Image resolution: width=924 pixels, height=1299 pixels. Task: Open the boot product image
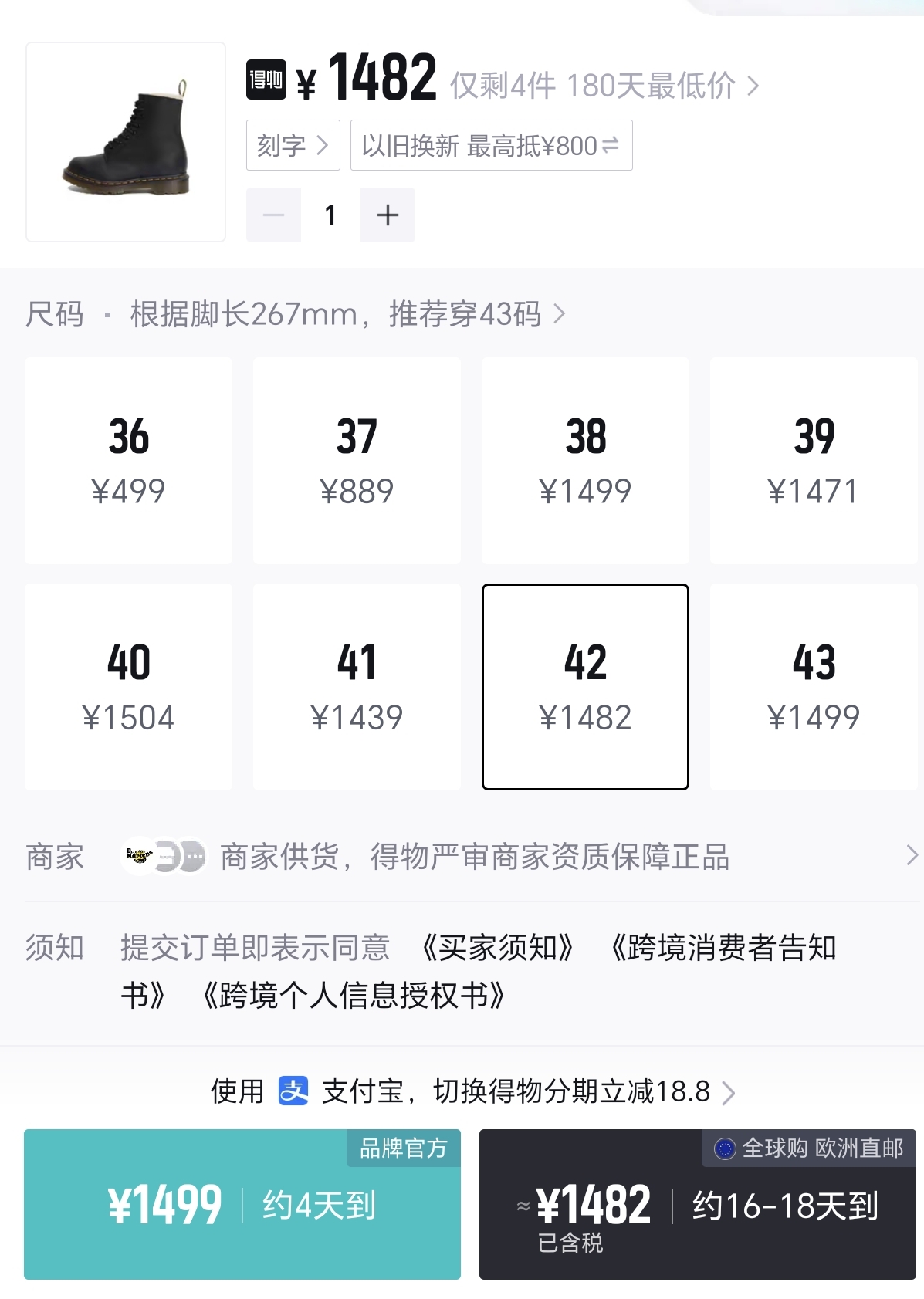(x=126, y=142)
